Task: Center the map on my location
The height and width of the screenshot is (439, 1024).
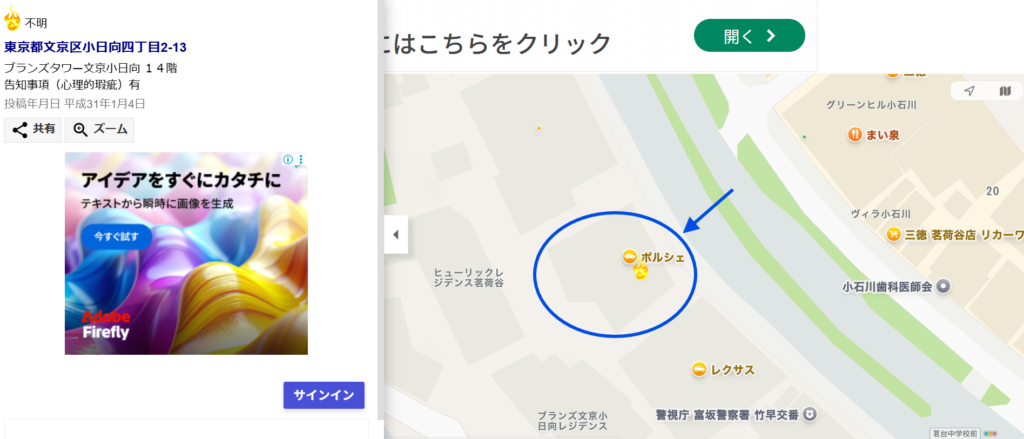Action: click(969, 91)
